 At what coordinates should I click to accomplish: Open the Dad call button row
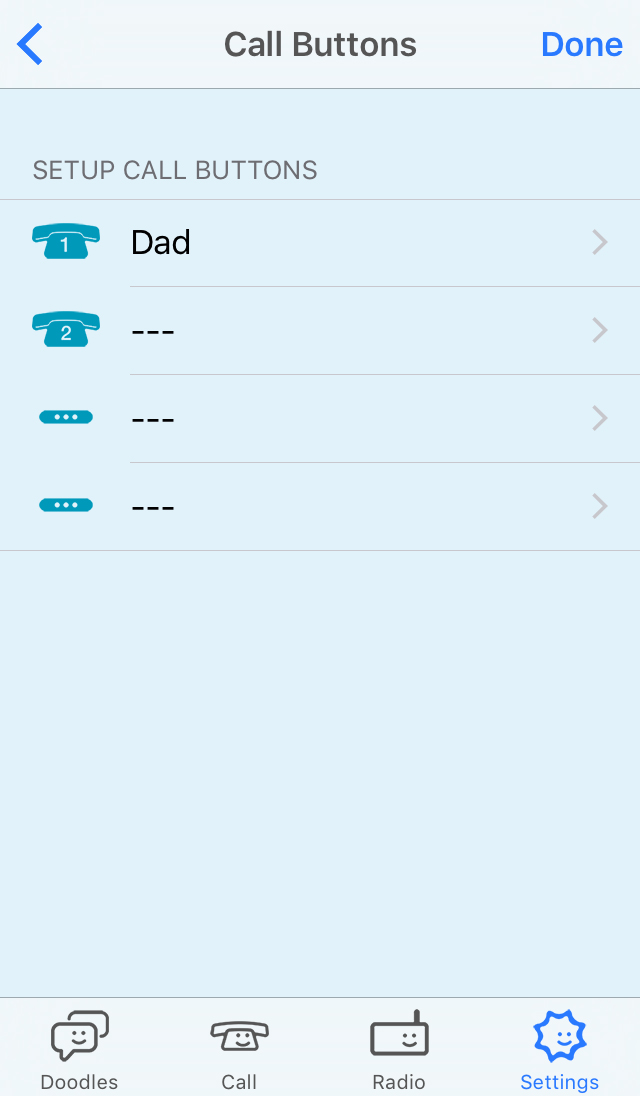(x=320, y=243)
